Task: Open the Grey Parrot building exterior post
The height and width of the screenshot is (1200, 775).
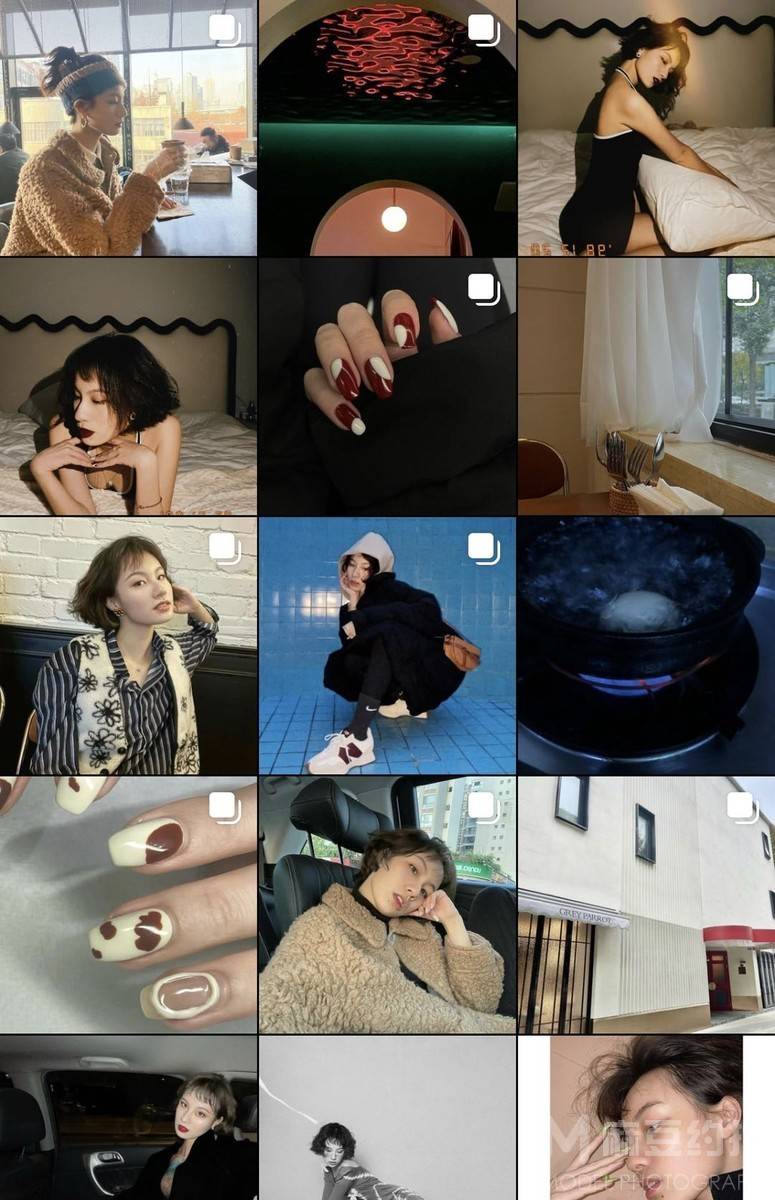Action: (x=646, y=905)
